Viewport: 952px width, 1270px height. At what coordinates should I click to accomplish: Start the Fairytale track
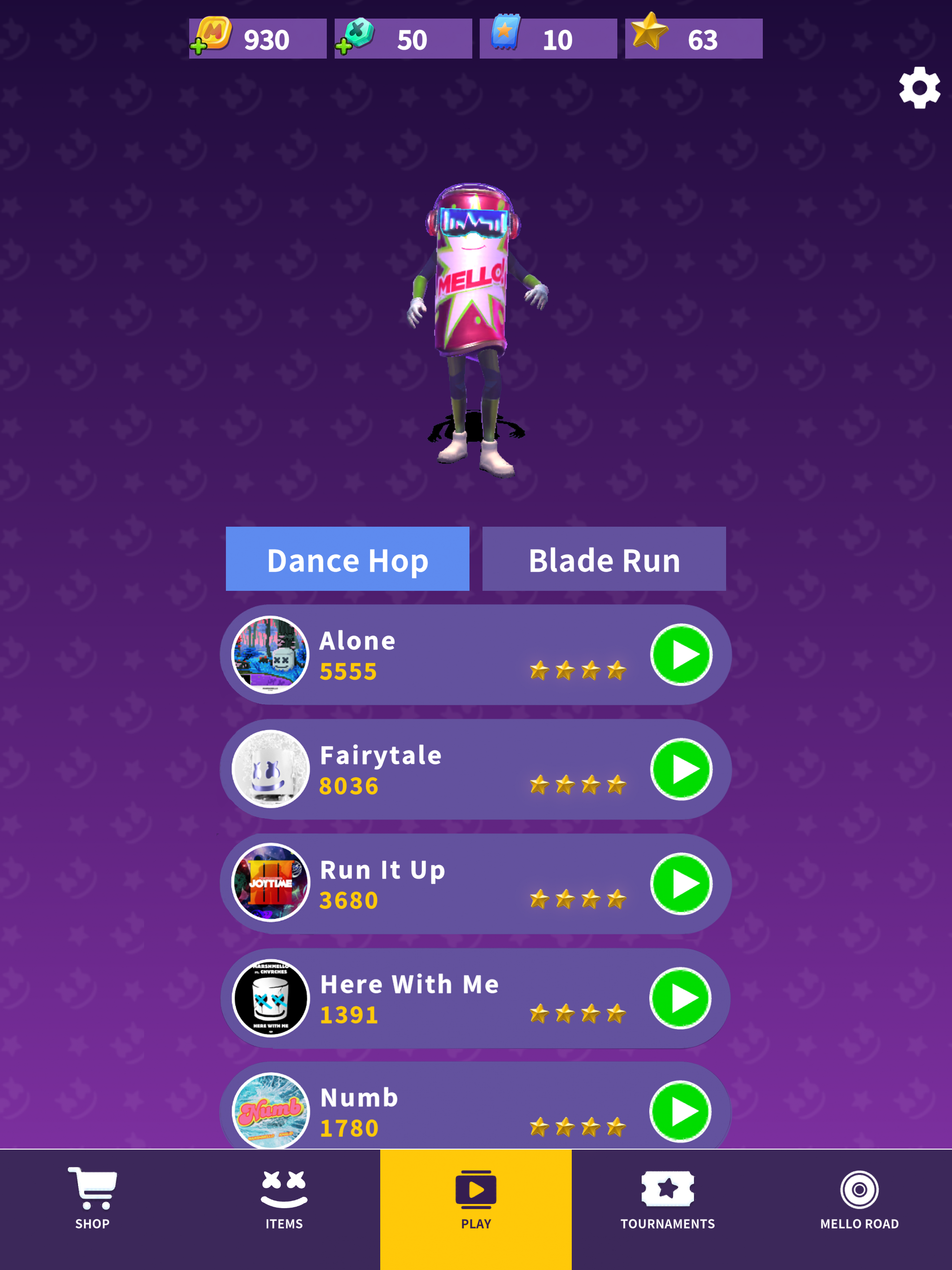point(681,769)
